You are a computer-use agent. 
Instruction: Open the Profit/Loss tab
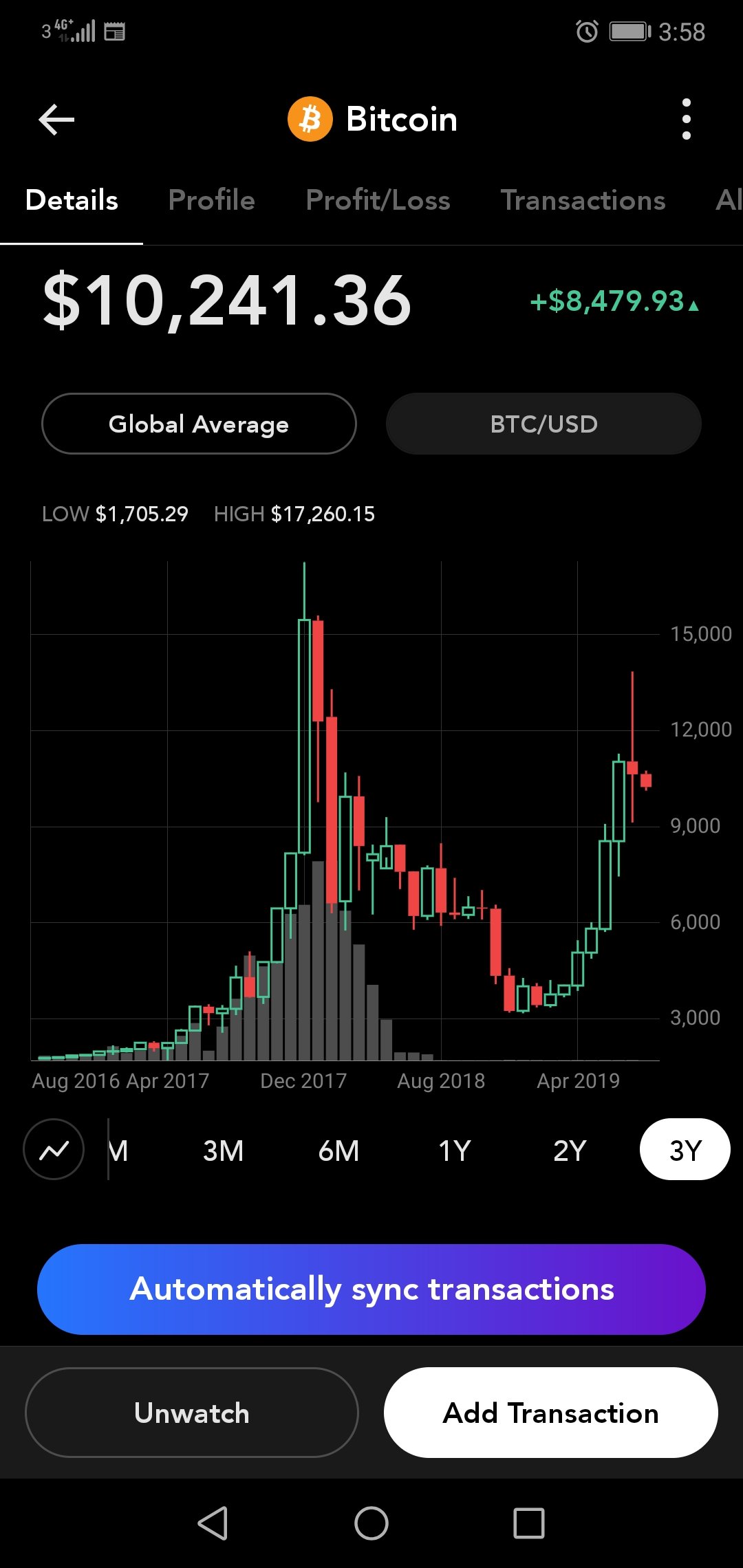pos(378,200)
